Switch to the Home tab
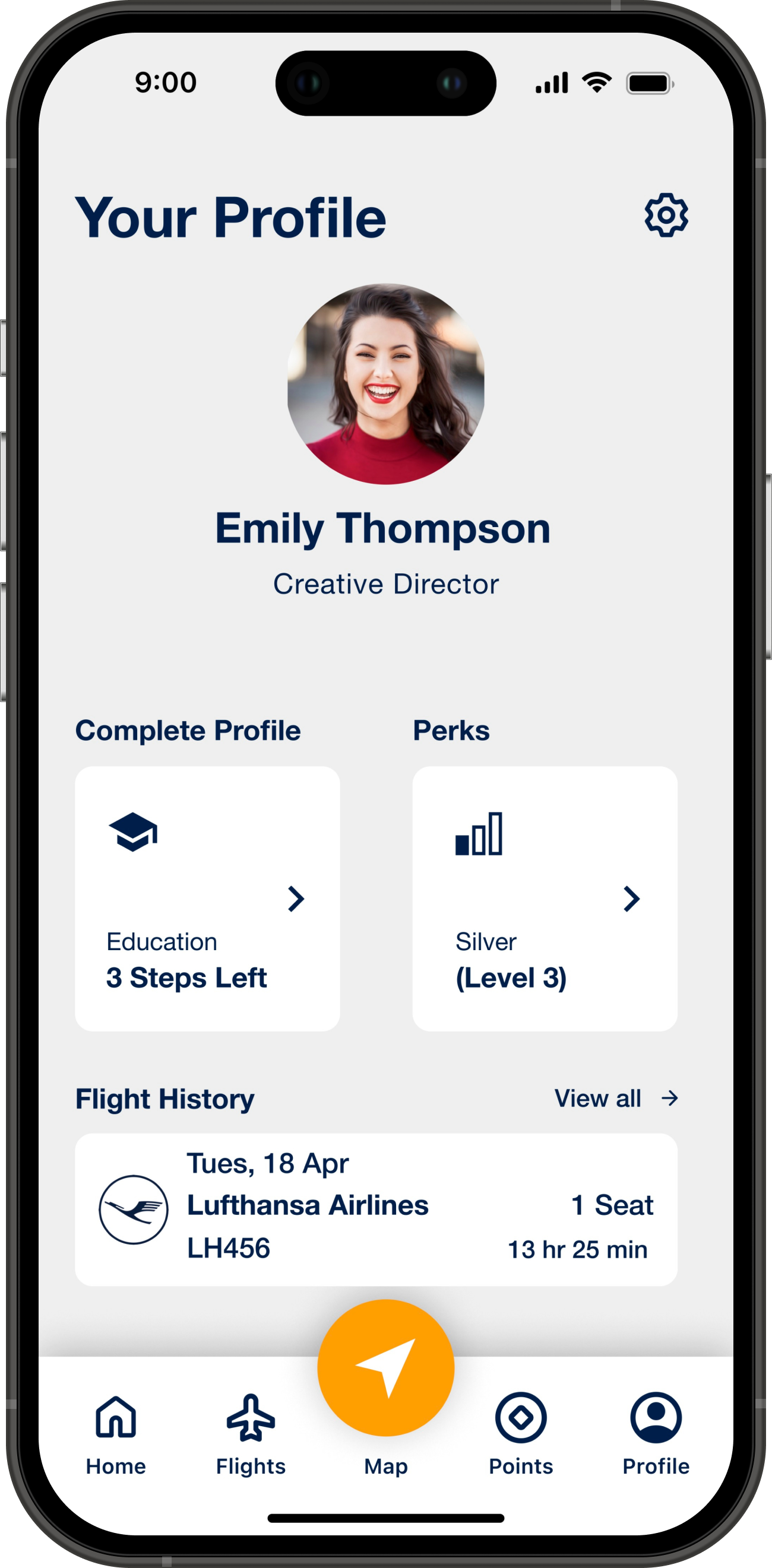This screenshot has width=772, height=1568. click(x=116, y=1434)
